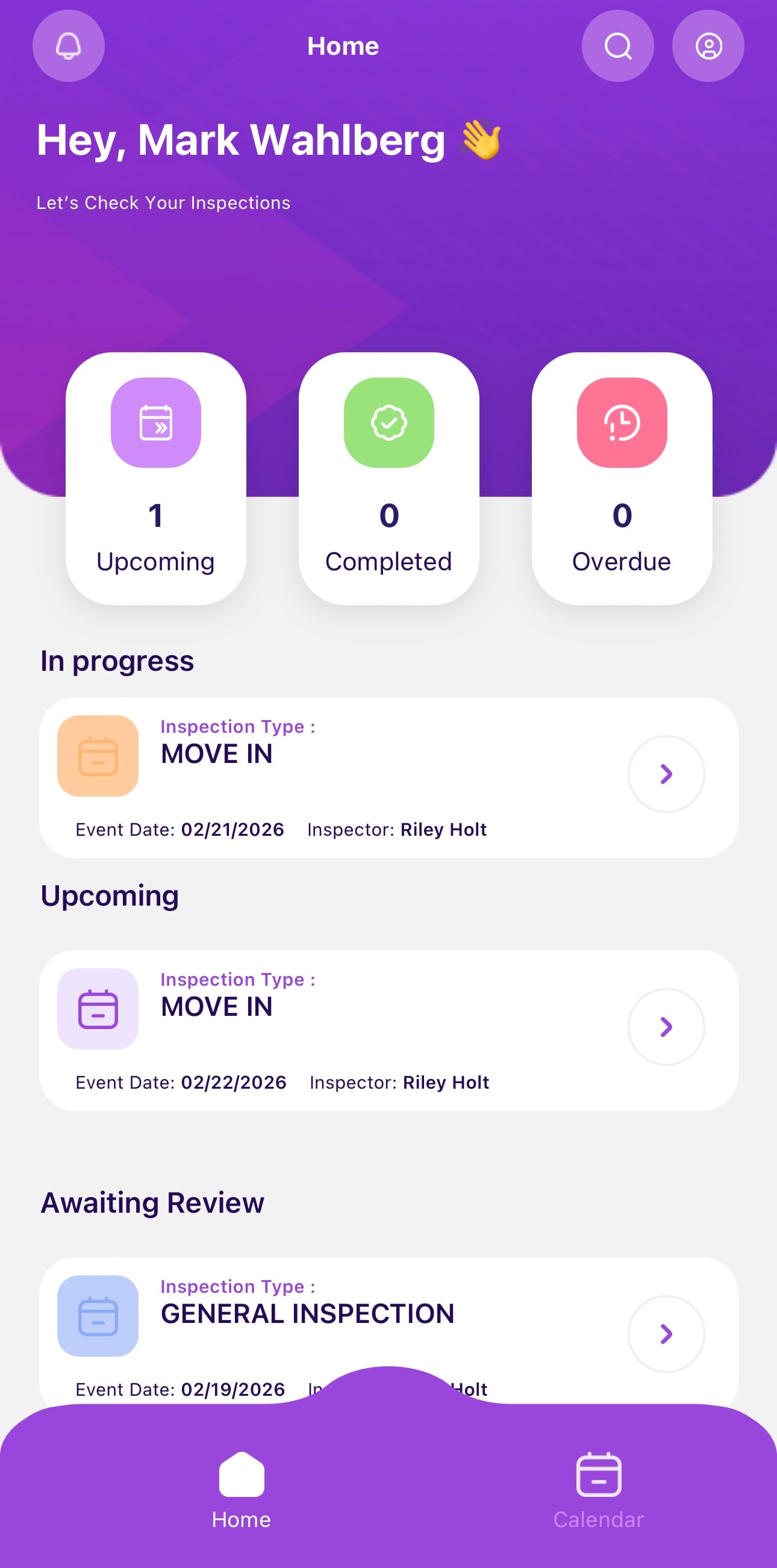Switch to the Calendar tab
777x1568 pixels.
click(x=598, y=1491)
